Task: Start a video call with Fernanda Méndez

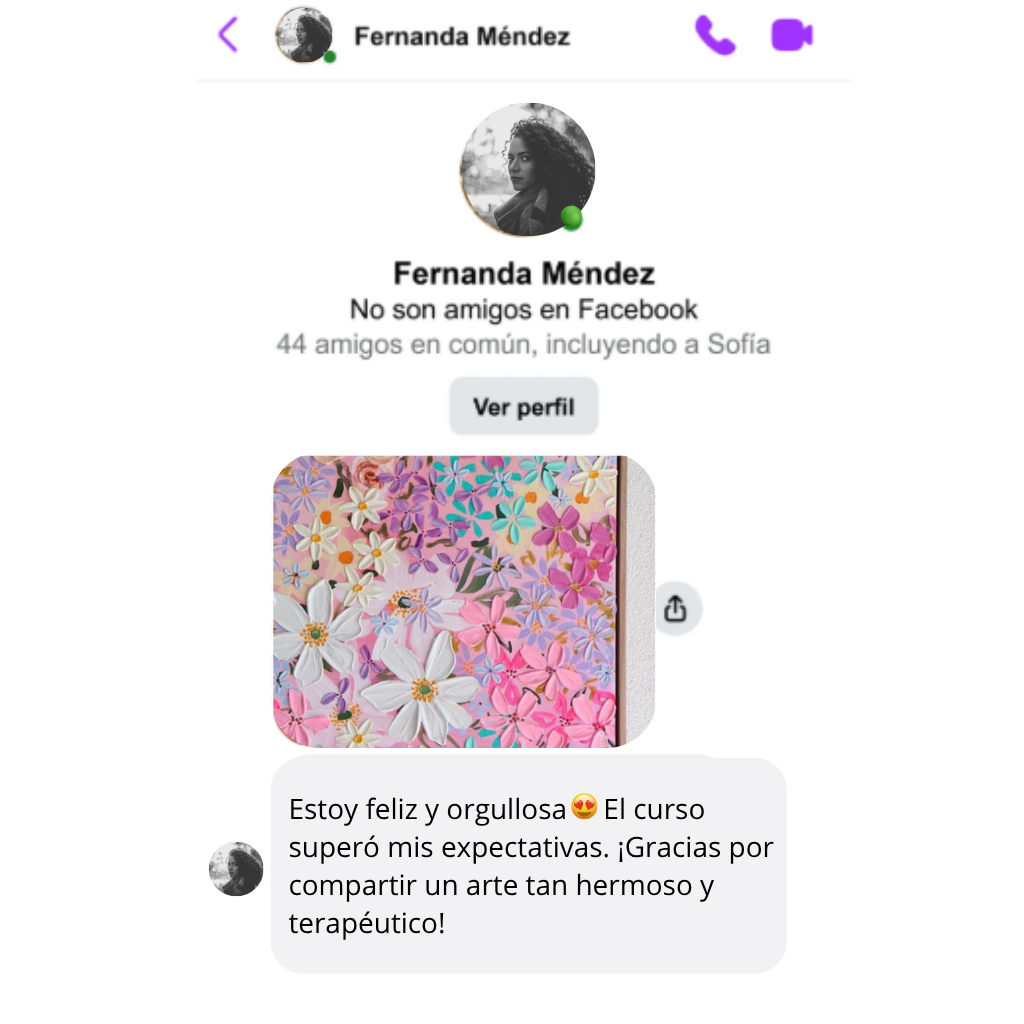Action: [791, 36]
